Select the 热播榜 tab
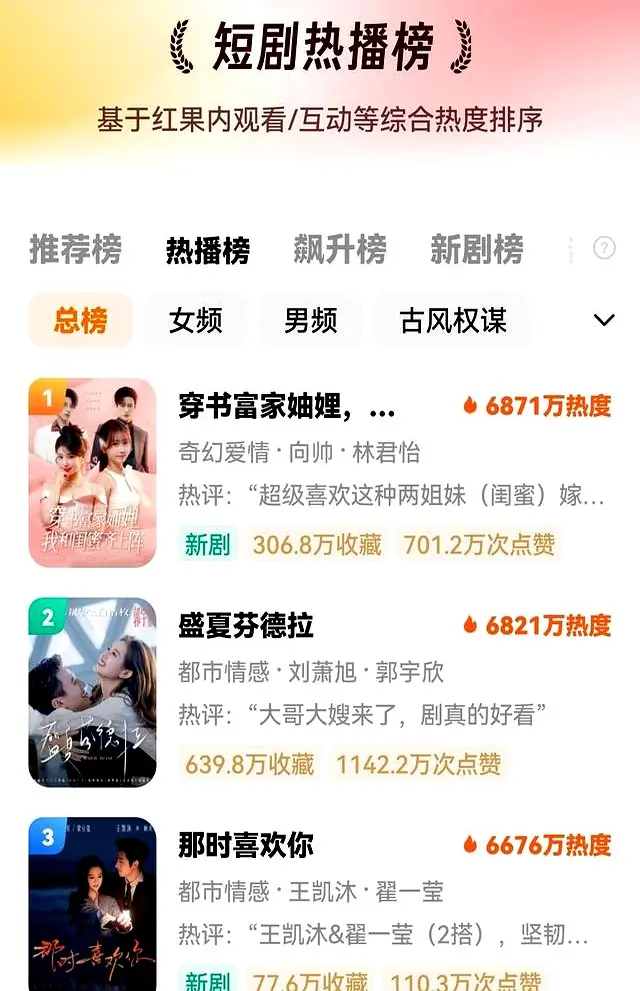 [208, 249]
